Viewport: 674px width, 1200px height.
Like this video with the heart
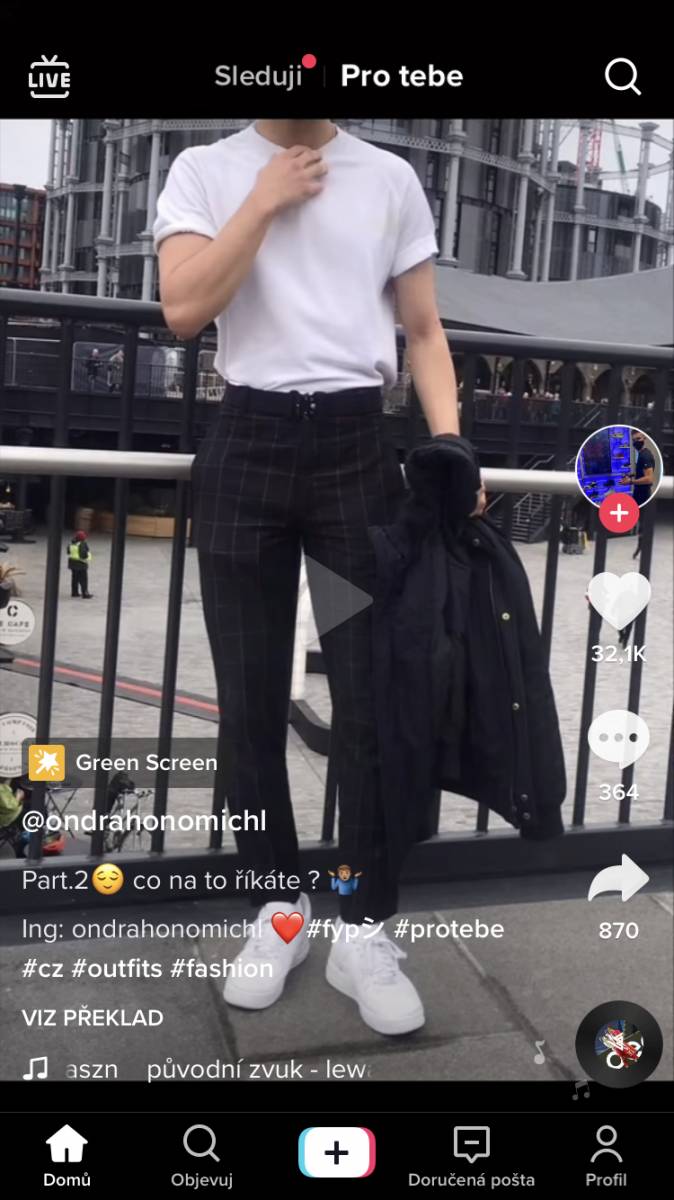click(619, 602)
